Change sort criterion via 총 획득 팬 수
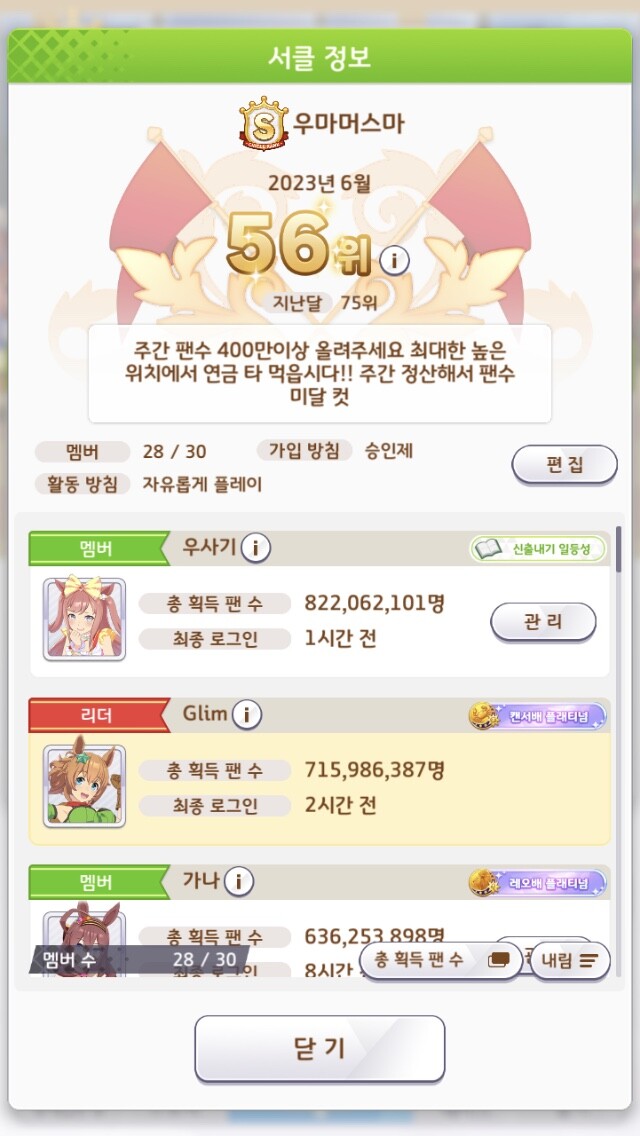This screenshot has height=1136, width=640. click(x=441, y=961)
